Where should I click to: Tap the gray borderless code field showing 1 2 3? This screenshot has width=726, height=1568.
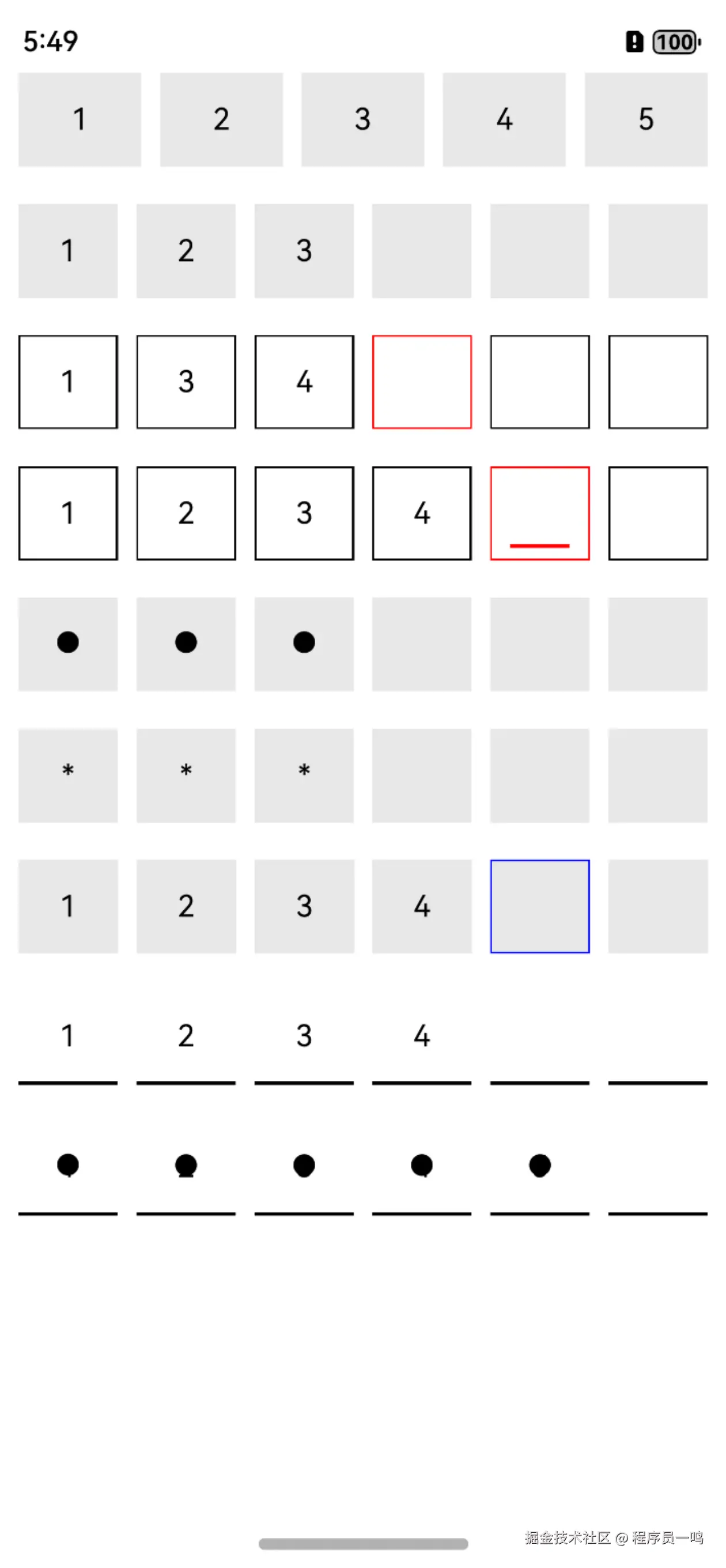[x=362, y=251]
